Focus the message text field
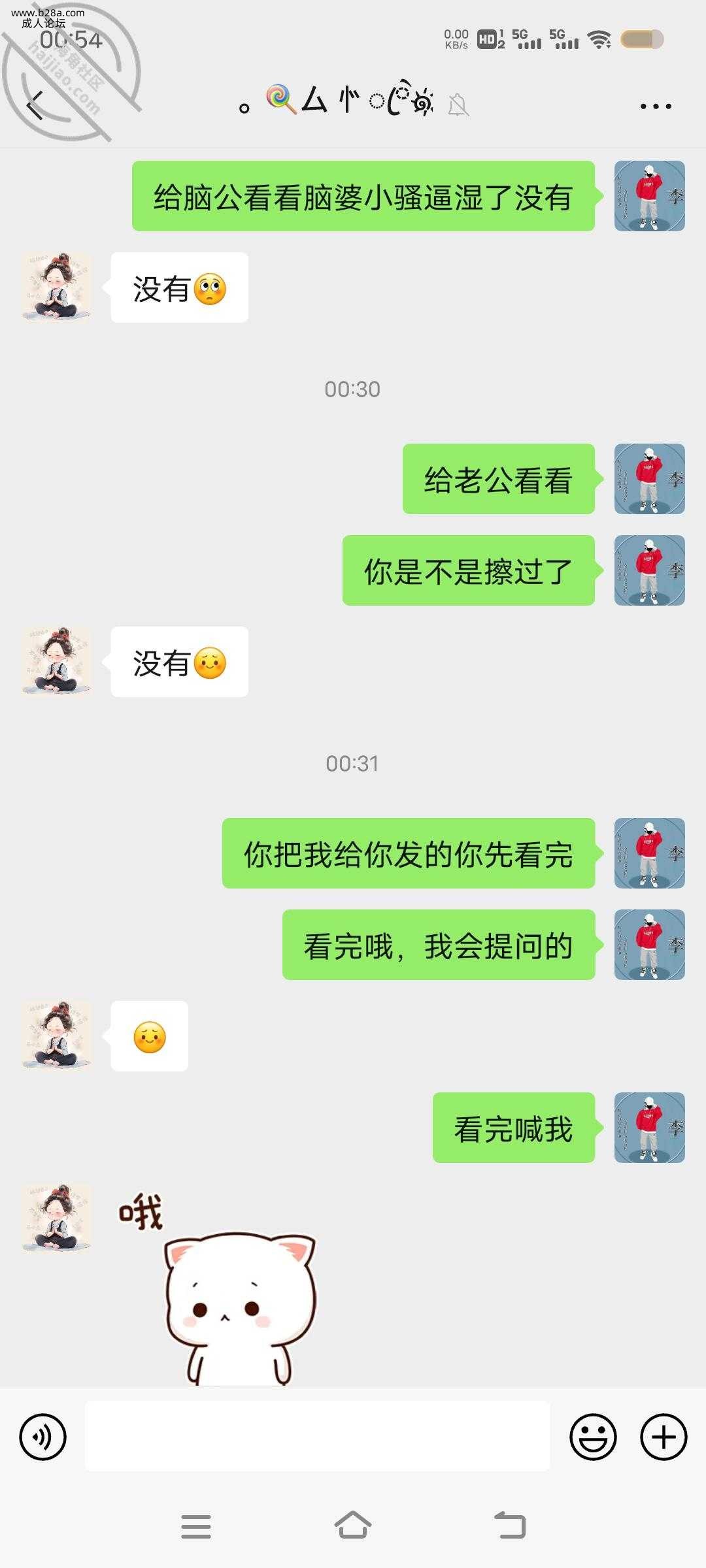This screenshot has width=706, height=1568. [317, 1437]
